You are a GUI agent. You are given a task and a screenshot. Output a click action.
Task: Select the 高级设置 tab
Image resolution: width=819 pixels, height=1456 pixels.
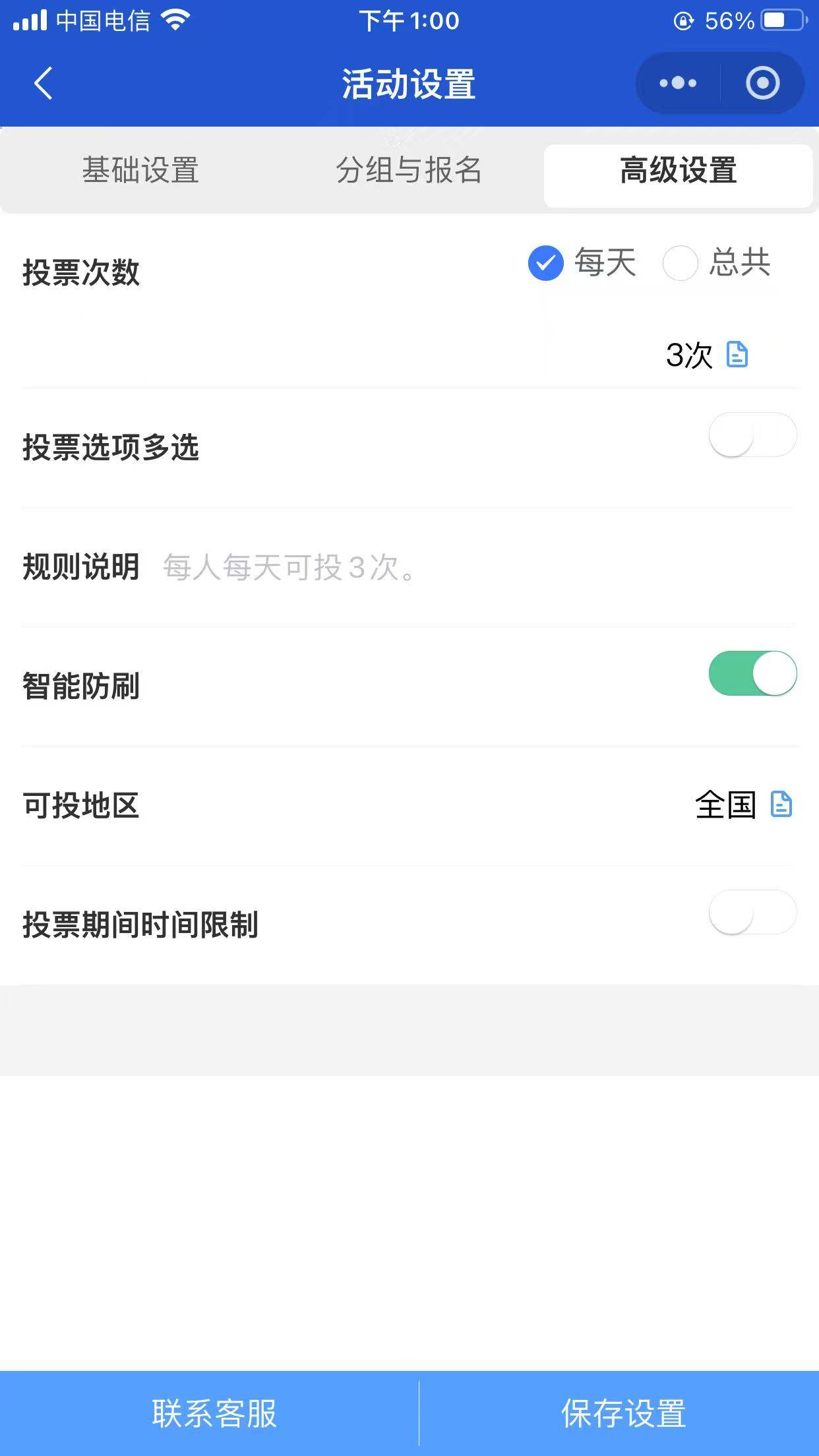tap(679, 170)
